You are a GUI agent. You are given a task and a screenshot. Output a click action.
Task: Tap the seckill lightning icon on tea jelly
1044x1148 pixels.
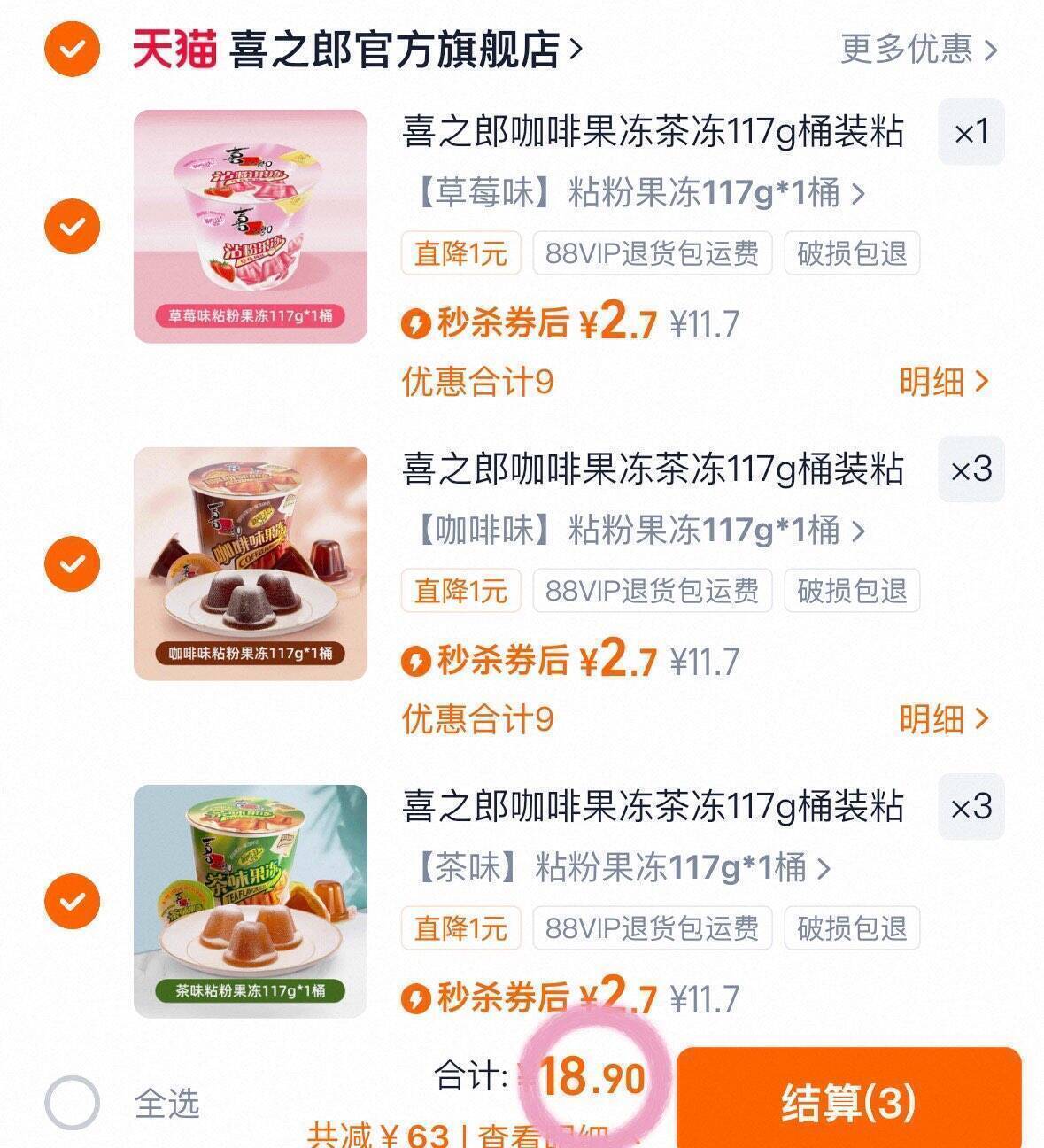click(x=414, y=996)
